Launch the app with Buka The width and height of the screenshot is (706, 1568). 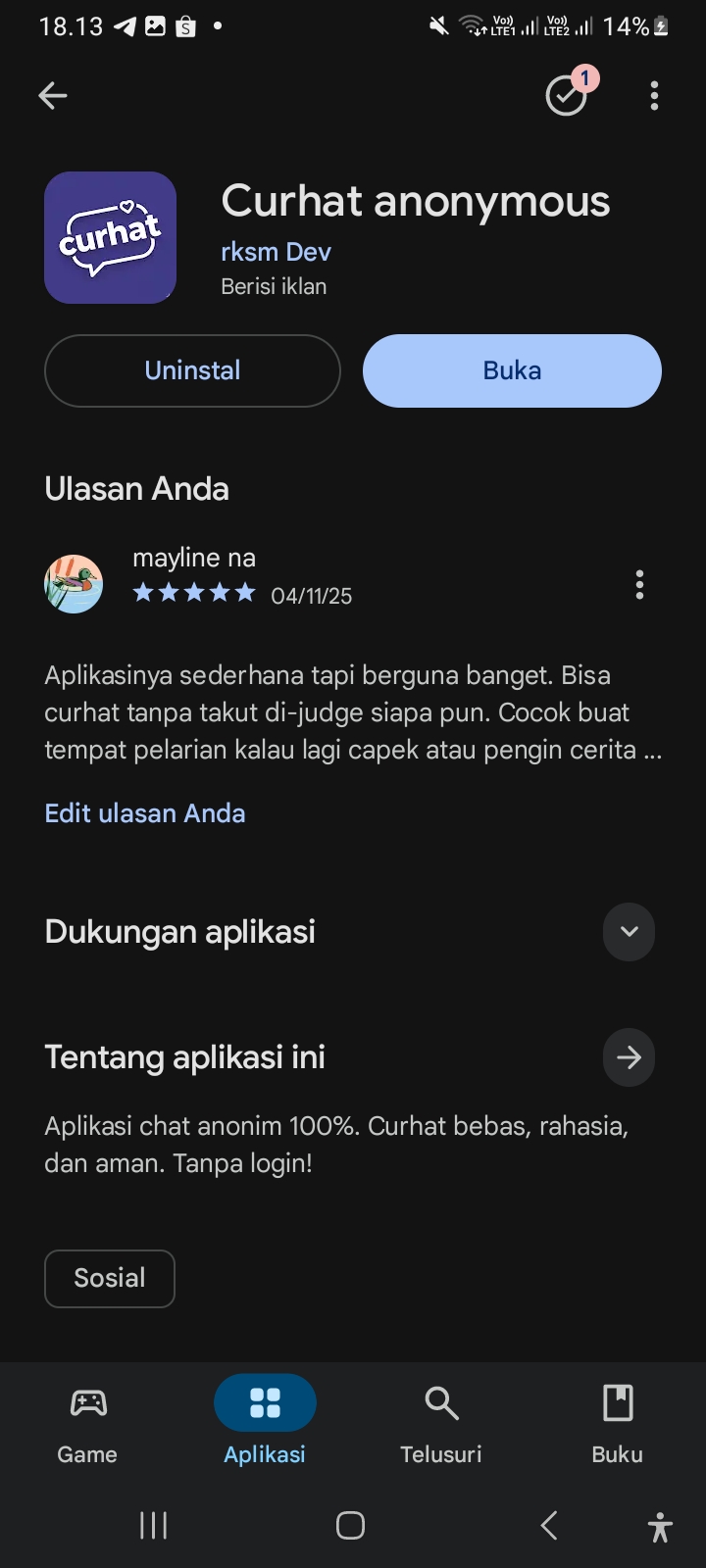coord(512,370)
